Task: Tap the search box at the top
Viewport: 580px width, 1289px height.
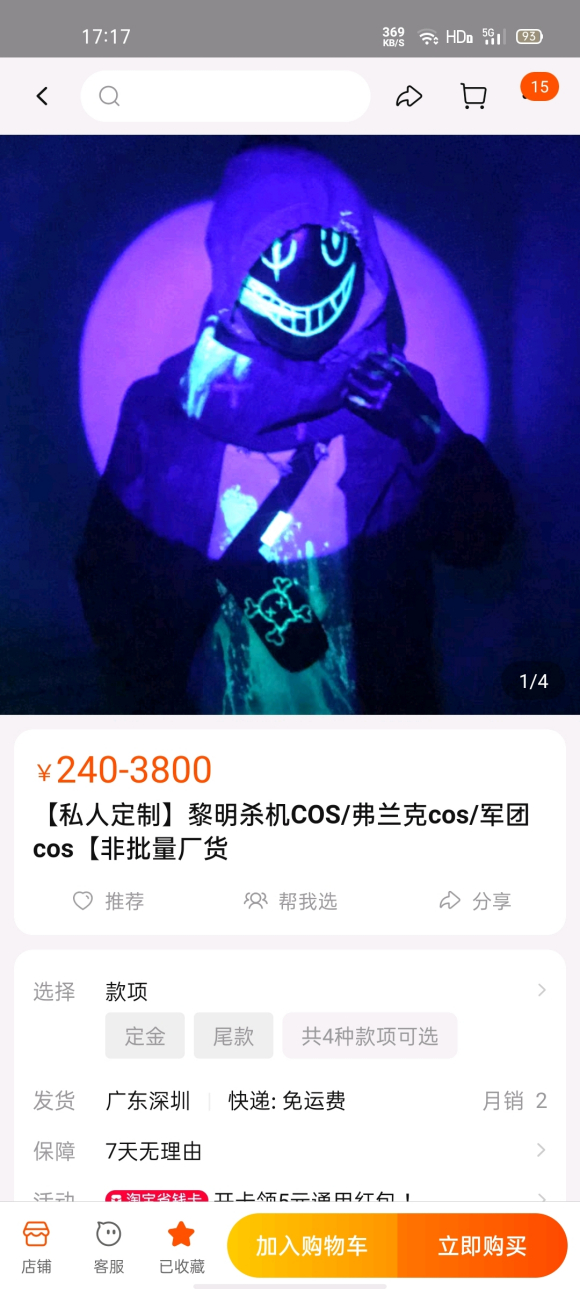Action: 225,96
